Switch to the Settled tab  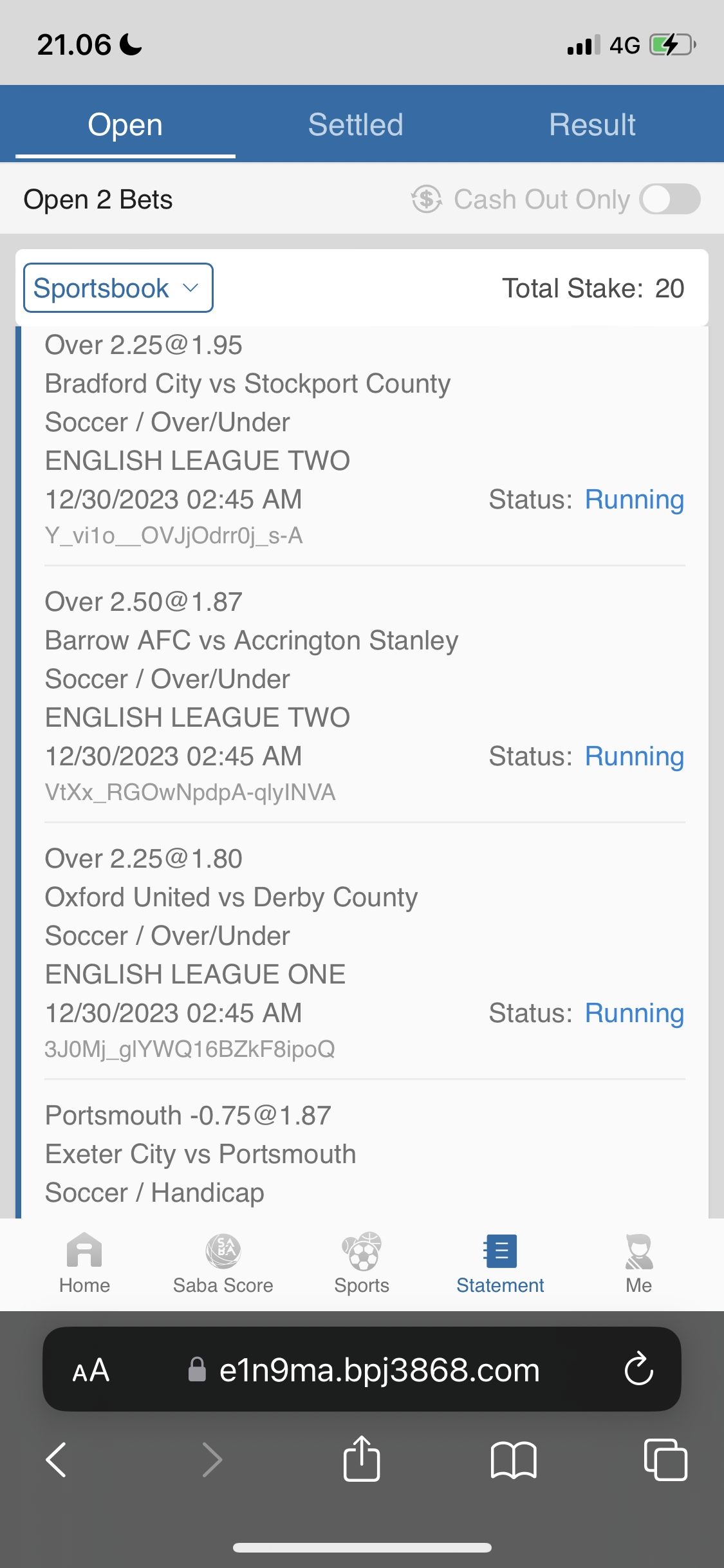tap(355, 125)
